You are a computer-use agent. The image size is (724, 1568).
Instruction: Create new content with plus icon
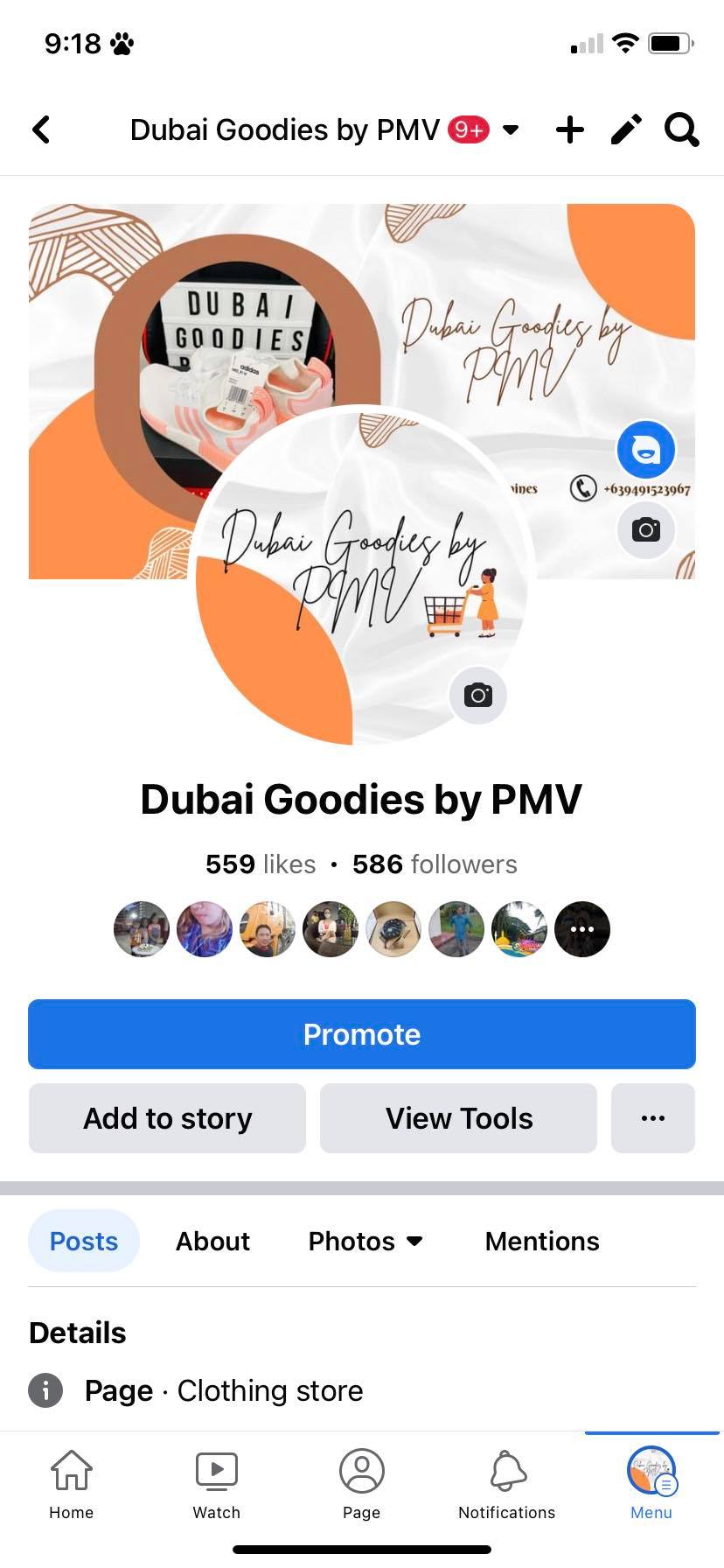tap(569, 129)
